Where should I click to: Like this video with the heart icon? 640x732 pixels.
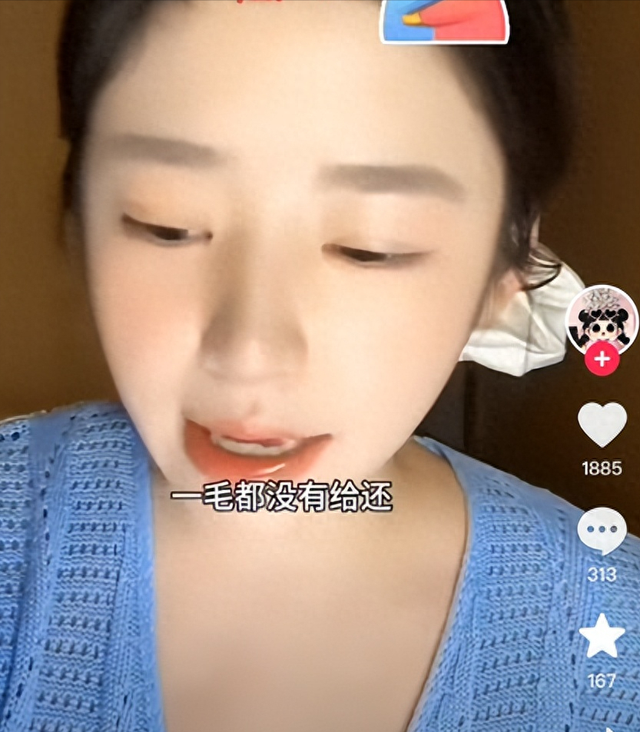[602, 426]
